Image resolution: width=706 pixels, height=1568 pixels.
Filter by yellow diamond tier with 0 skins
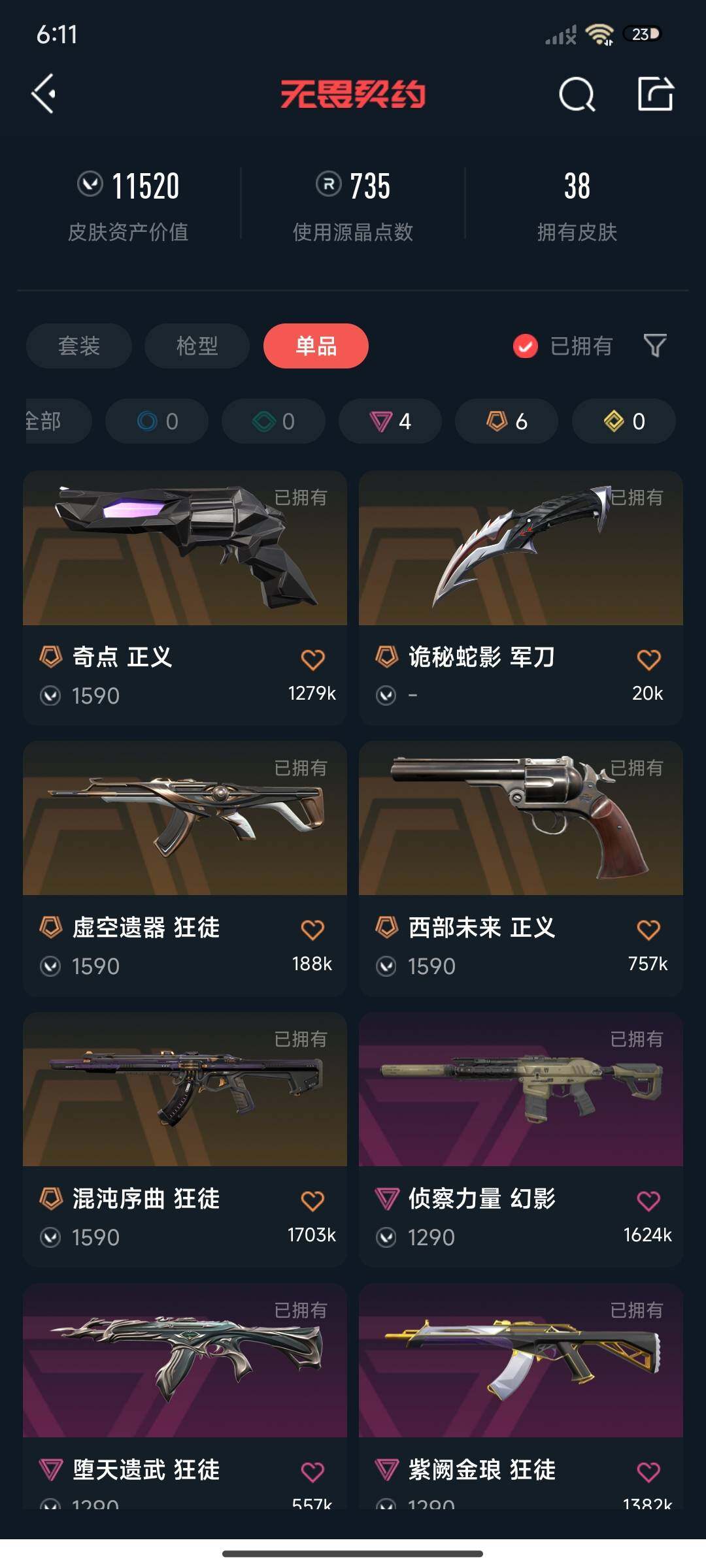pyautogui.click(x=624, y=421)
